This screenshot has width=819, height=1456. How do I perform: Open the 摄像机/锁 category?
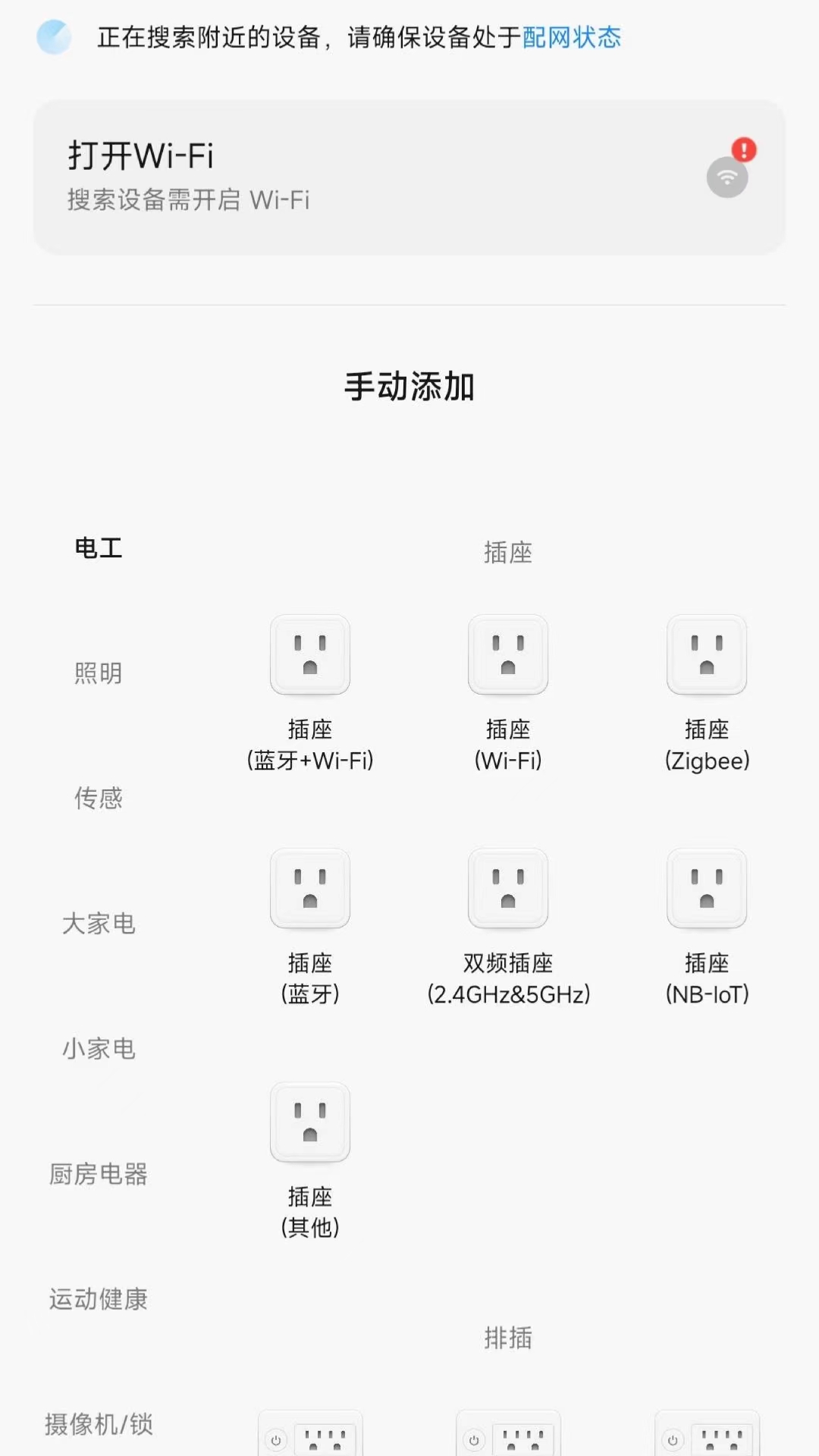pyautogui.click(x=99, y=1424)
